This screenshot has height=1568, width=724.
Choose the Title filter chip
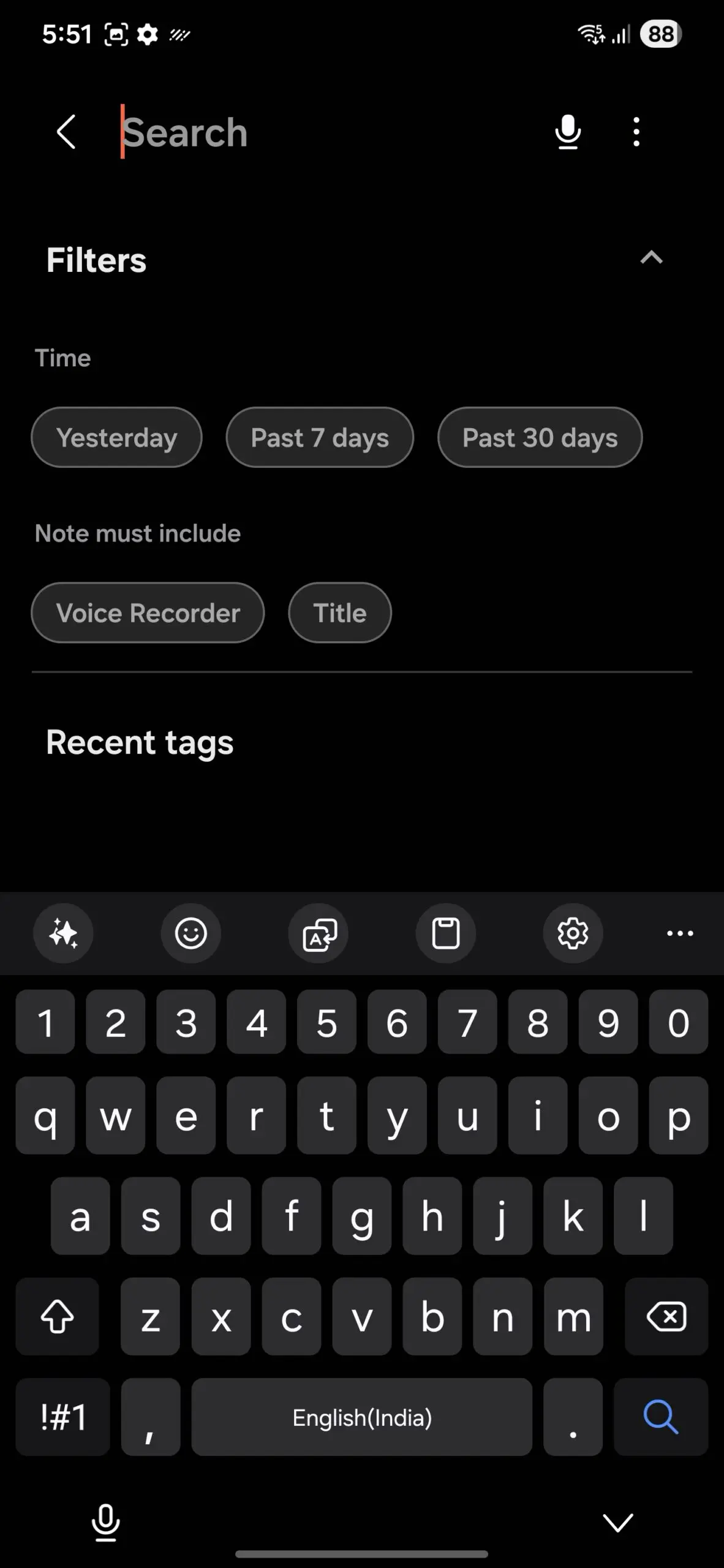[340, 612]
